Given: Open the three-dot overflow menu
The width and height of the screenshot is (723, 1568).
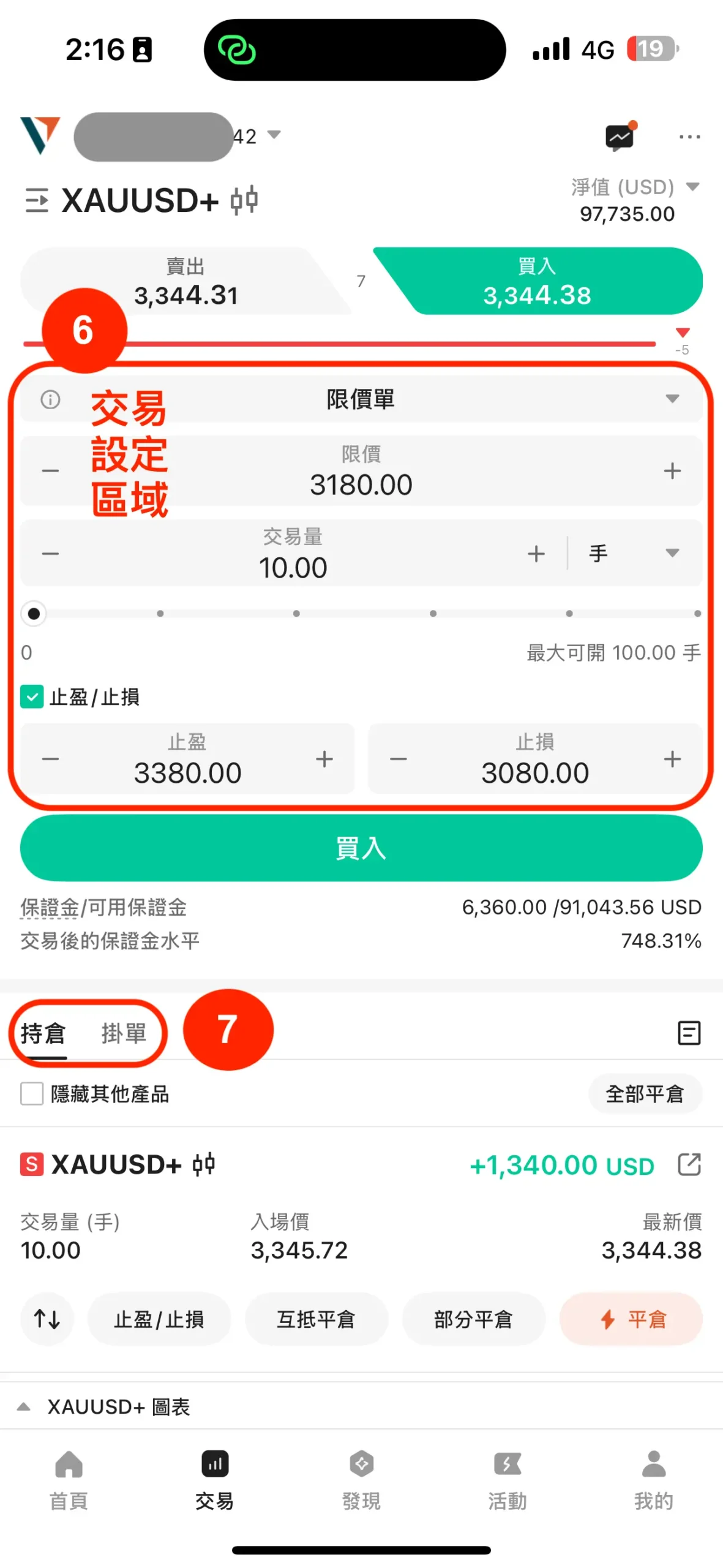Looking at the screenshot, I should 689,137.
